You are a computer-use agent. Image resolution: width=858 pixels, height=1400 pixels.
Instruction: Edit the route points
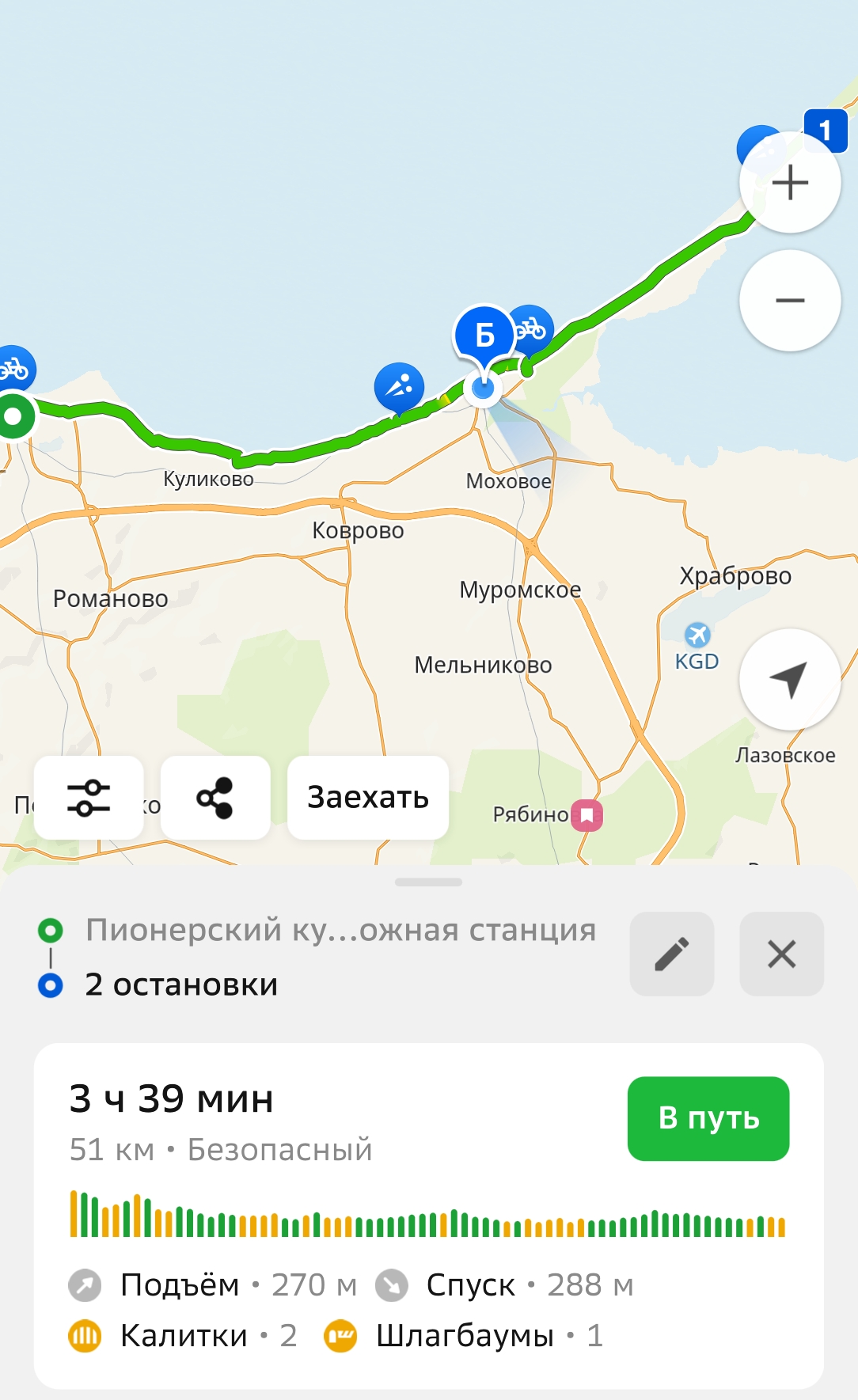coord(671,954)
